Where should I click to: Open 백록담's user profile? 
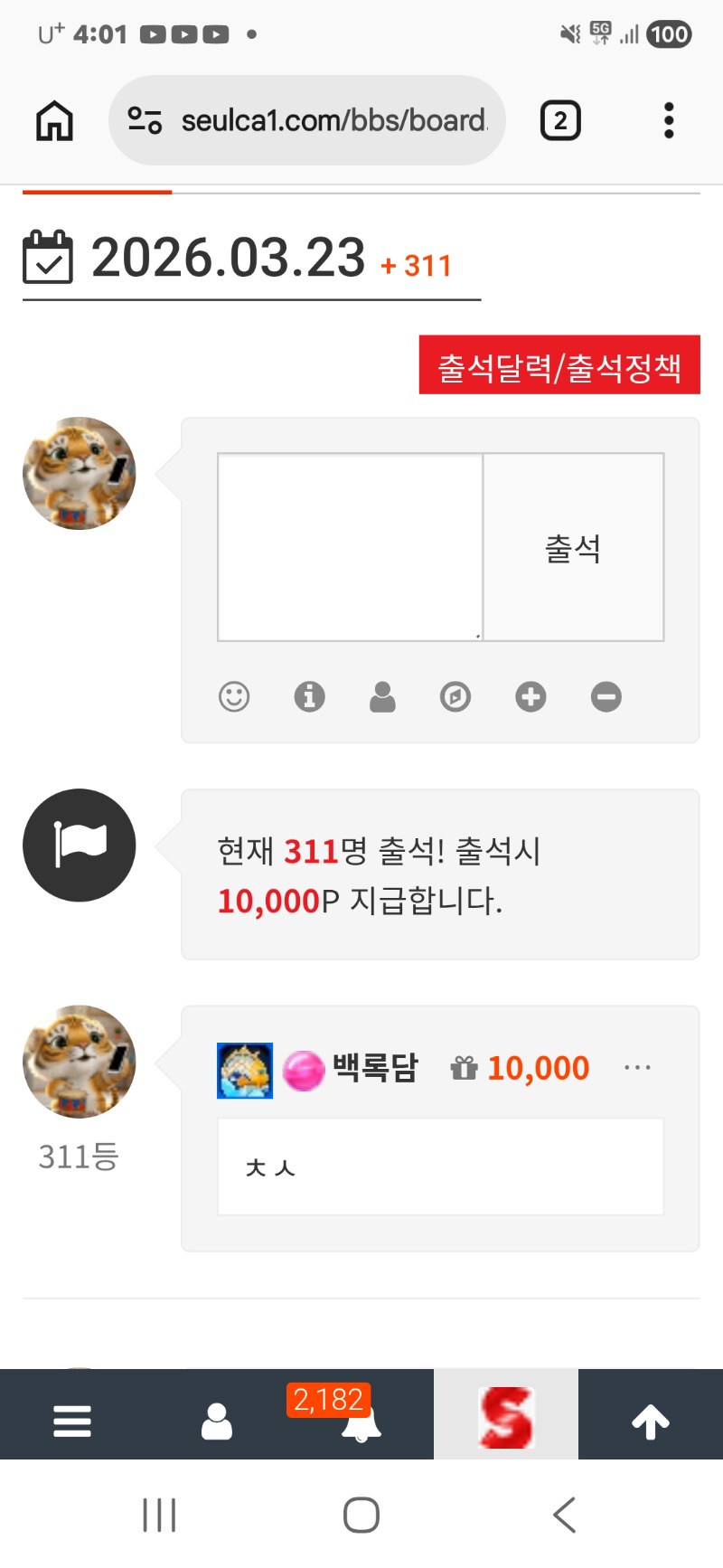coord(374,1068)
